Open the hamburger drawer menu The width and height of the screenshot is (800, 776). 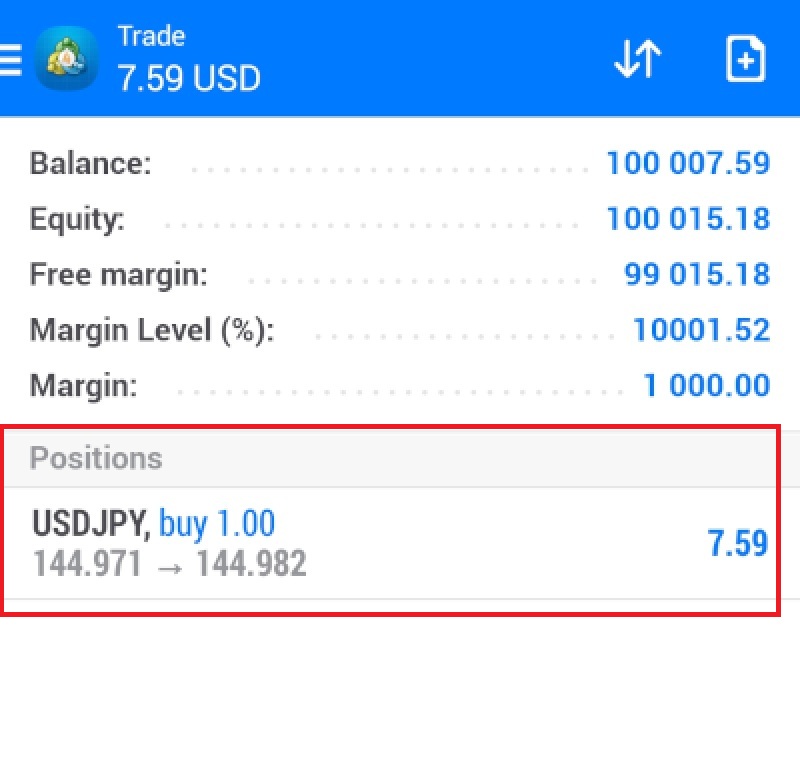pos(10,59)
